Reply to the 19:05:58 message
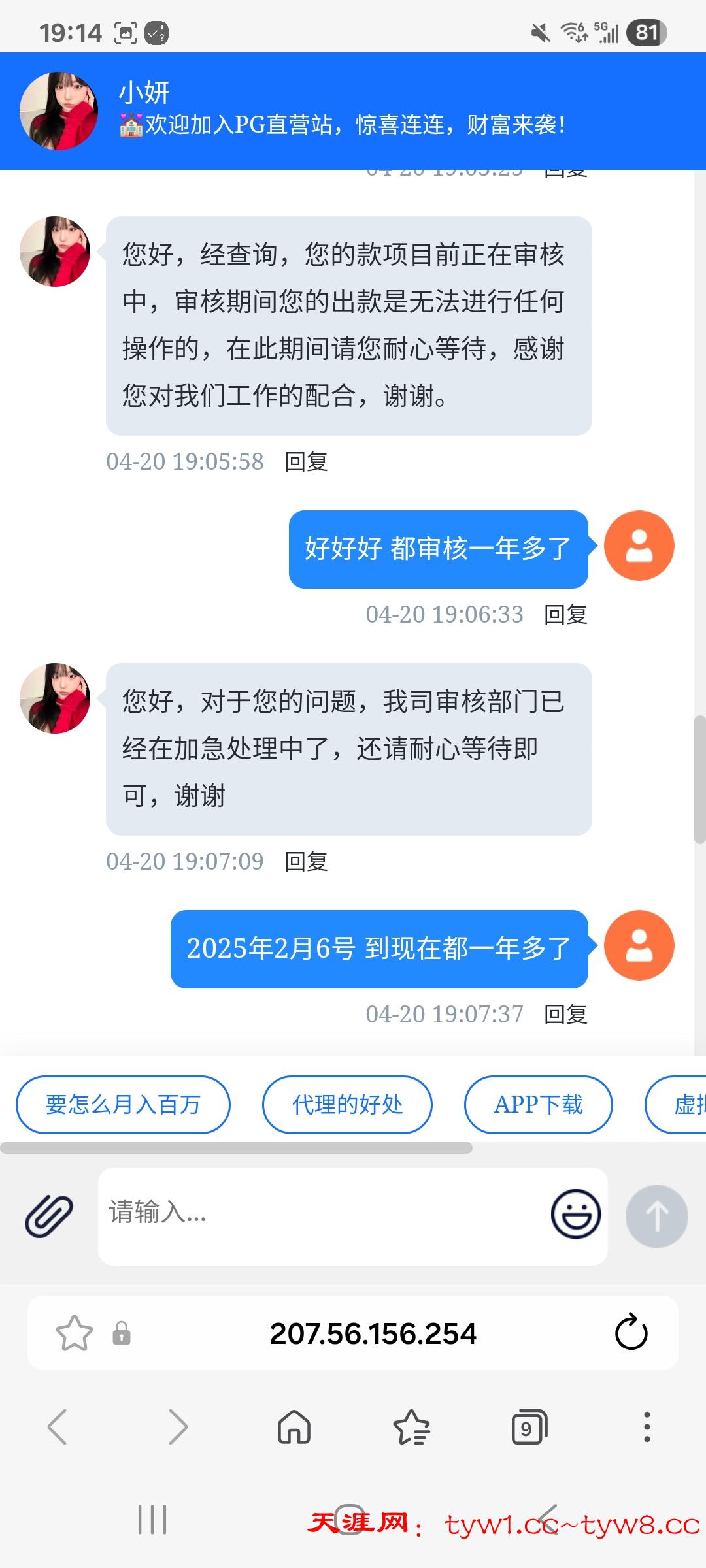Screen dimensions: 706x1568 coord(306,462)
